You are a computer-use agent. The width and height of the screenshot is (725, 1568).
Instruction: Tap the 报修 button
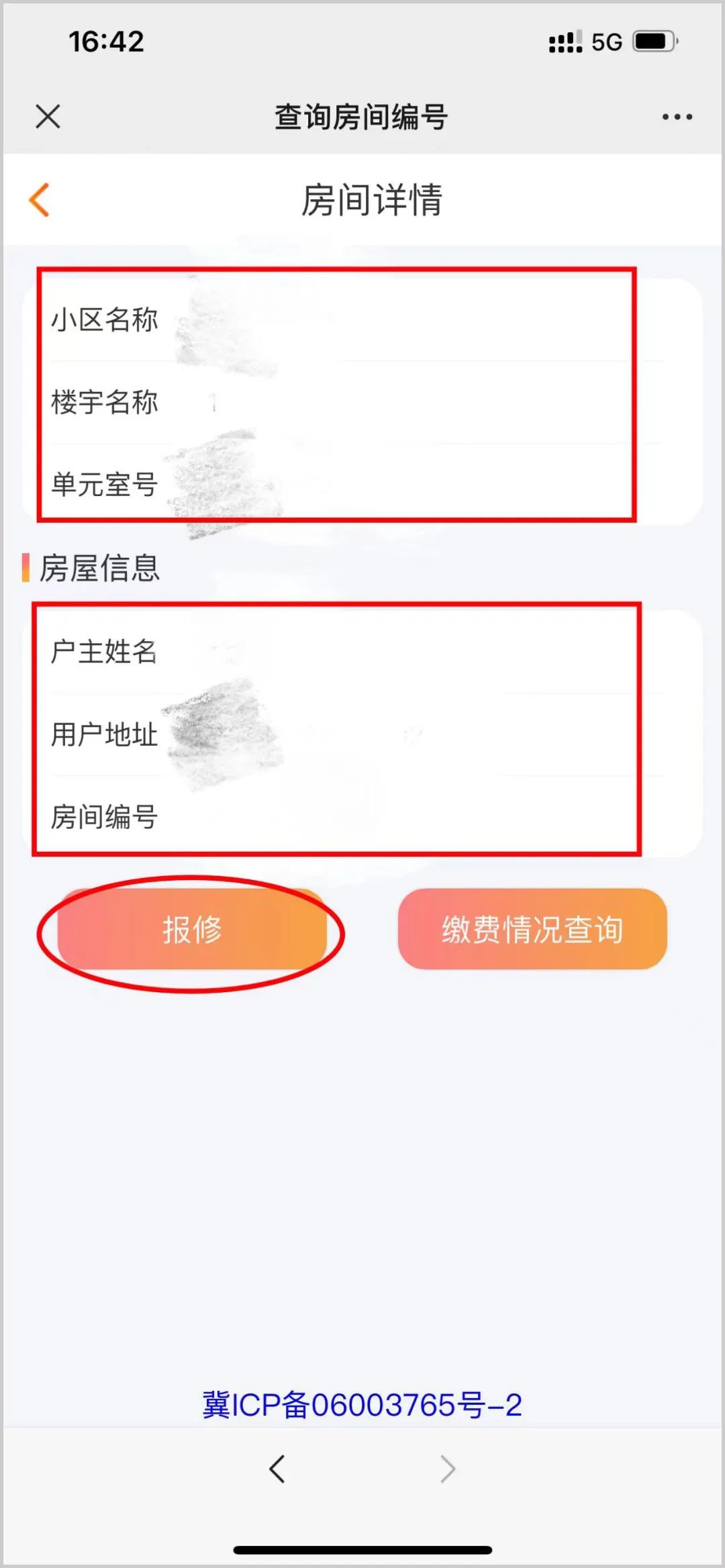point(192,930)
